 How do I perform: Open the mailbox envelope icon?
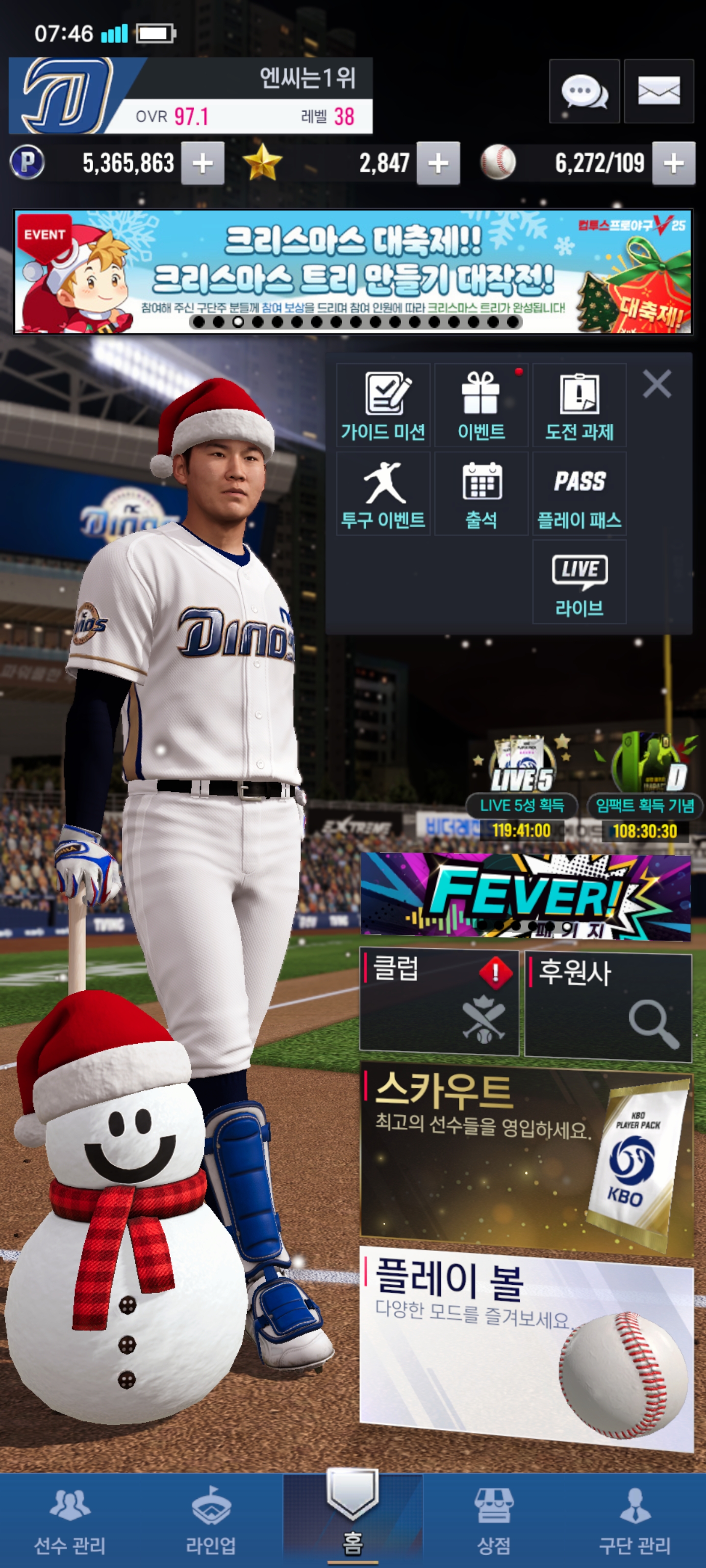point(658,91)
